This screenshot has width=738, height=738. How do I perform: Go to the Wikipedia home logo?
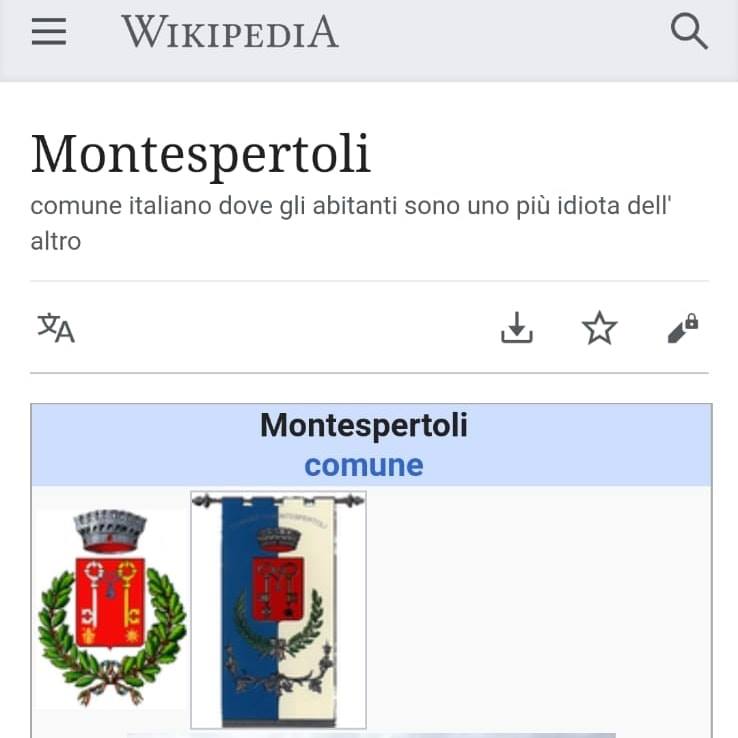(230, 32)
